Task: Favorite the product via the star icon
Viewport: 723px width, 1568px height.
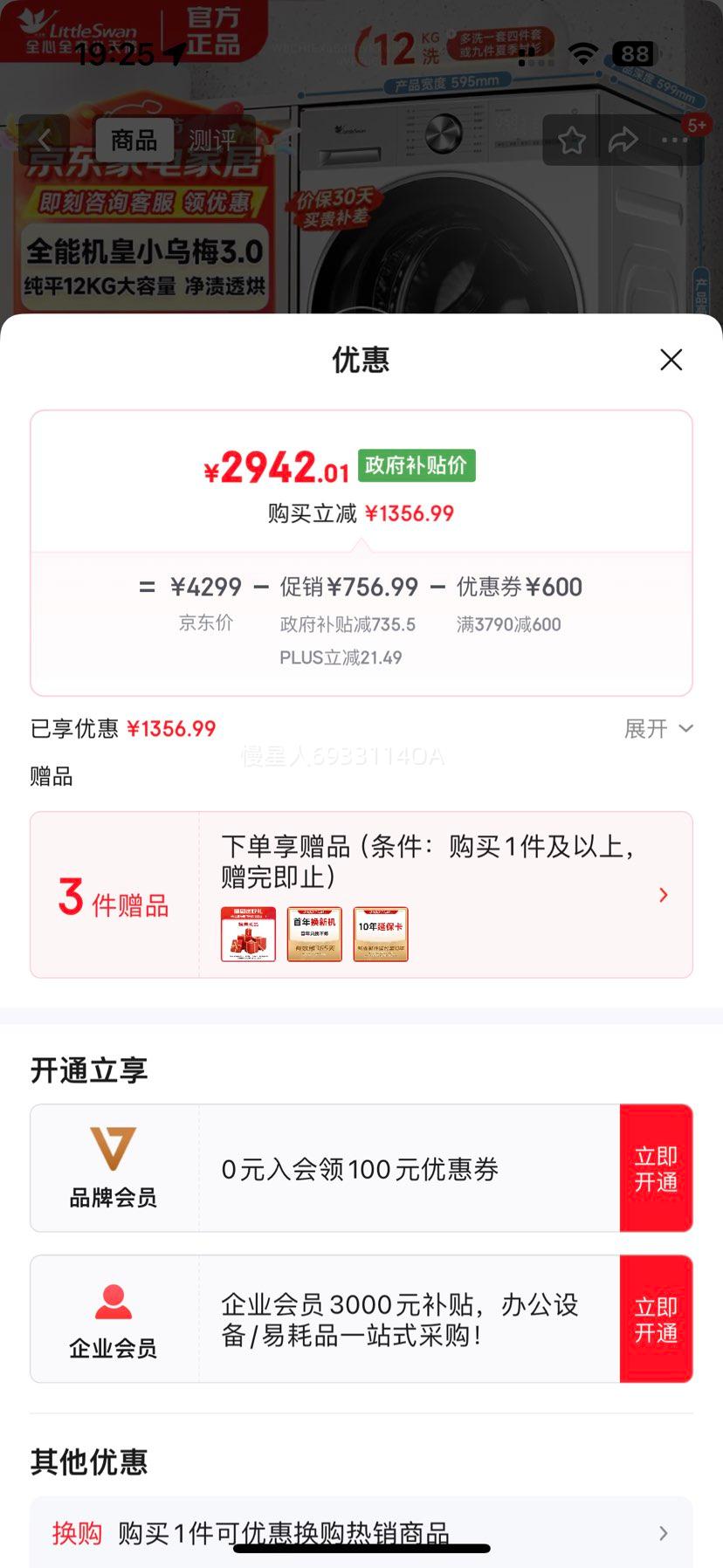Action: click(x=572, y=140)
